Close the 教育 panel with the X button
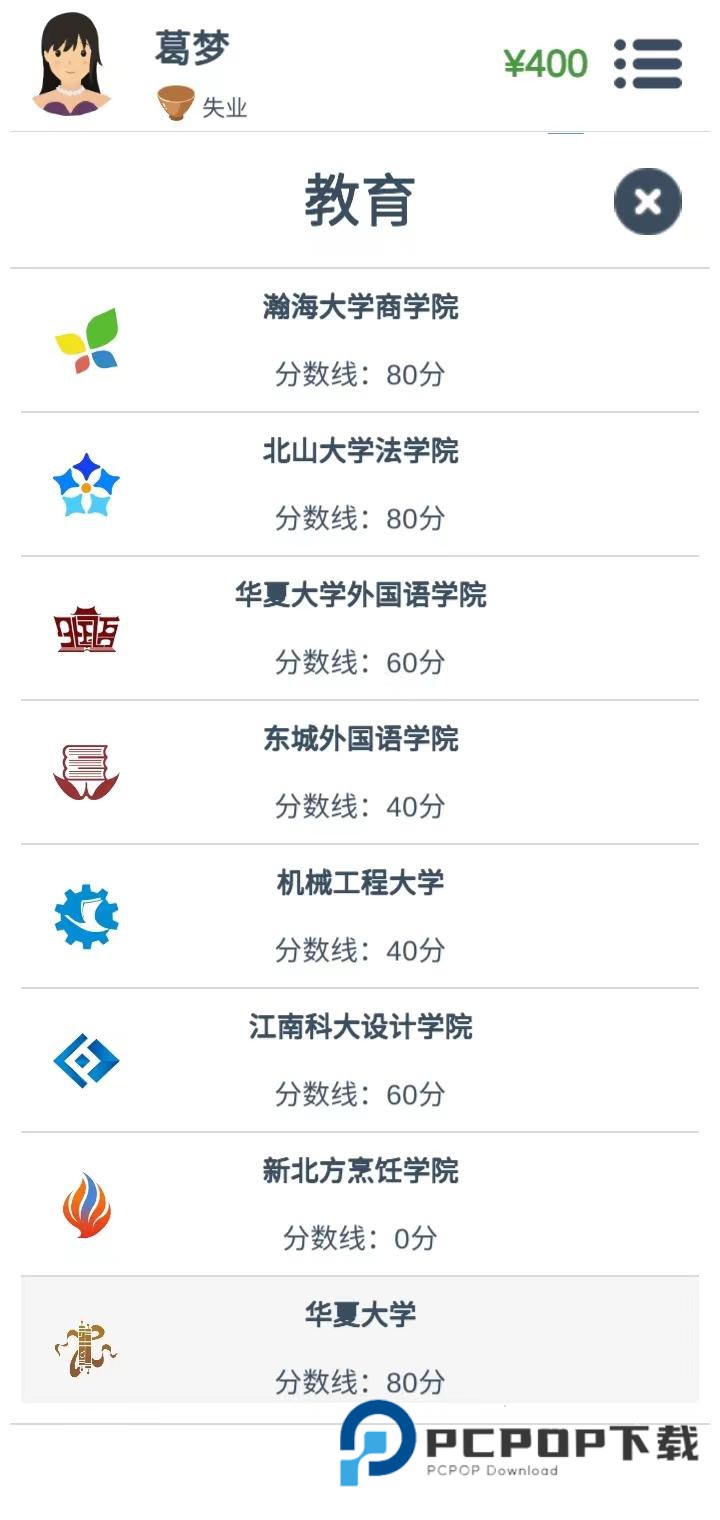 click(x=647, y=200)
